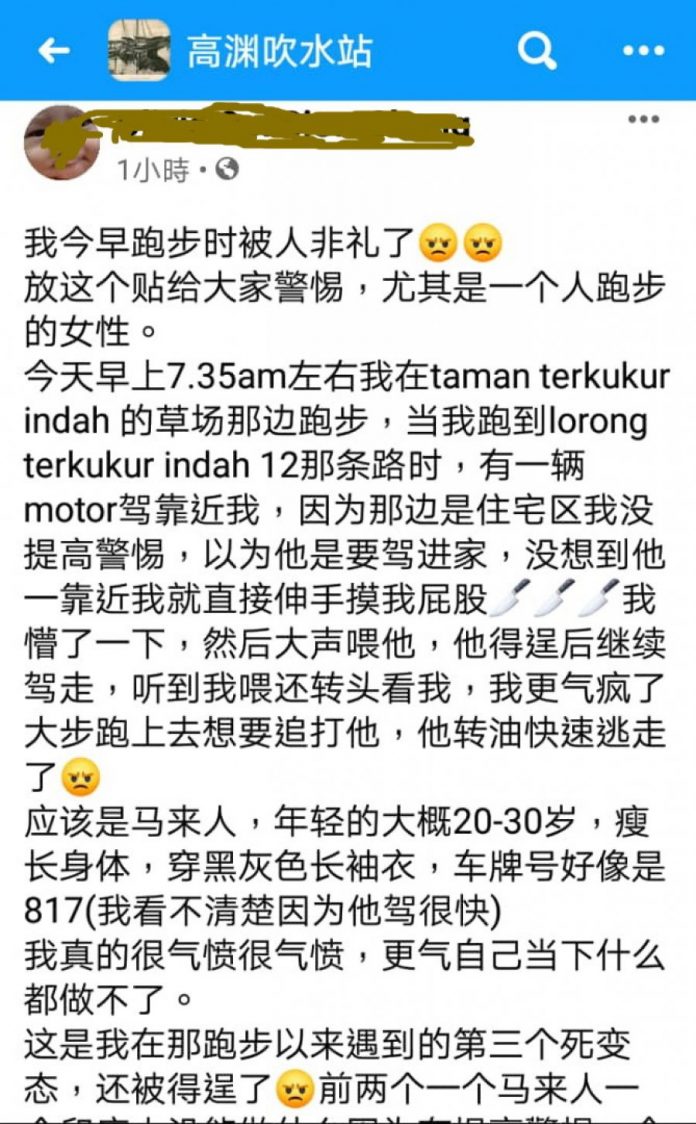The image size is (696, 1124).
Task: Search inside the 高渊吹水站 group
Action: (x=537, y=50)
